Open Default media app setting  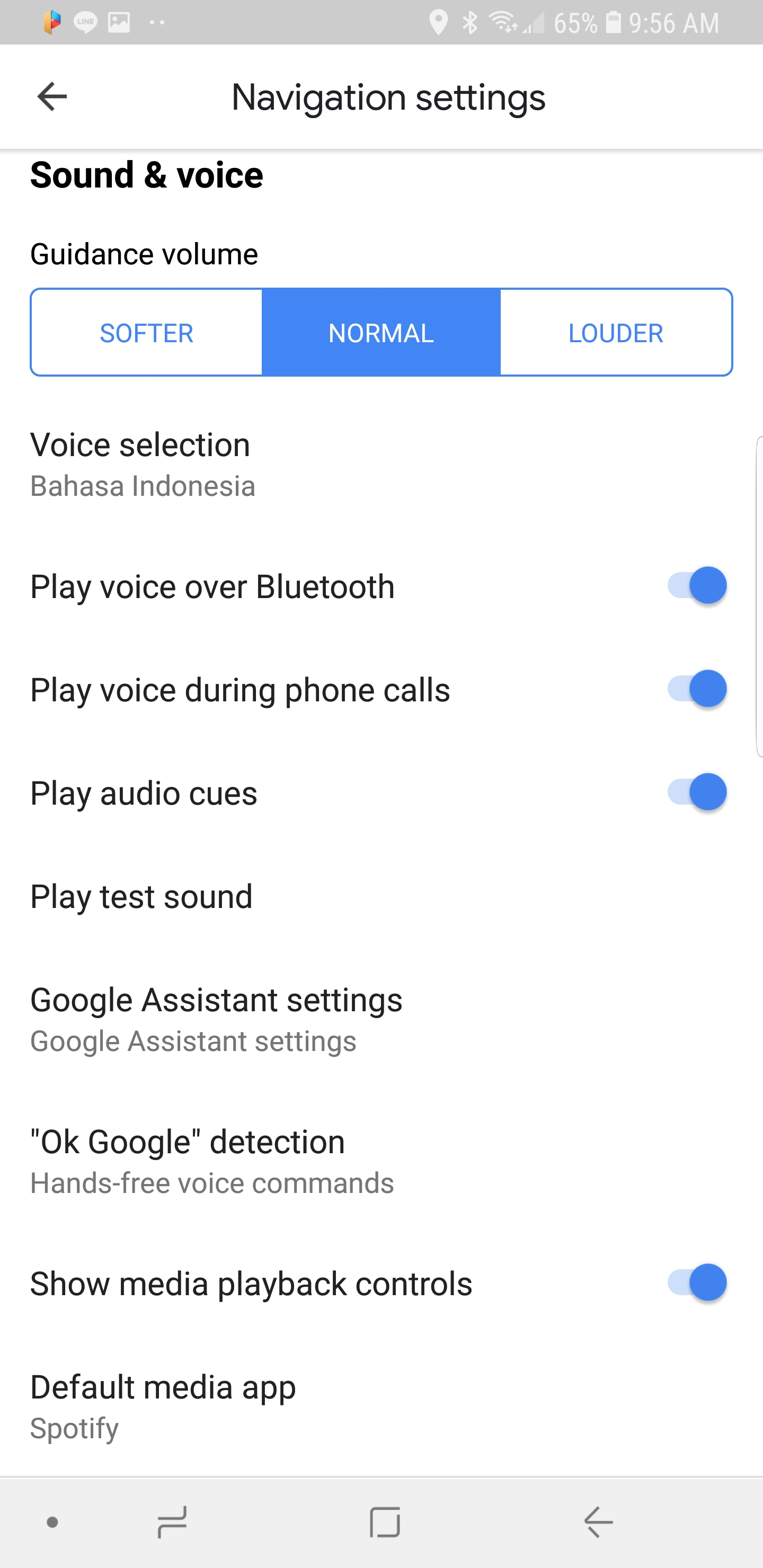pos(381,1406)
